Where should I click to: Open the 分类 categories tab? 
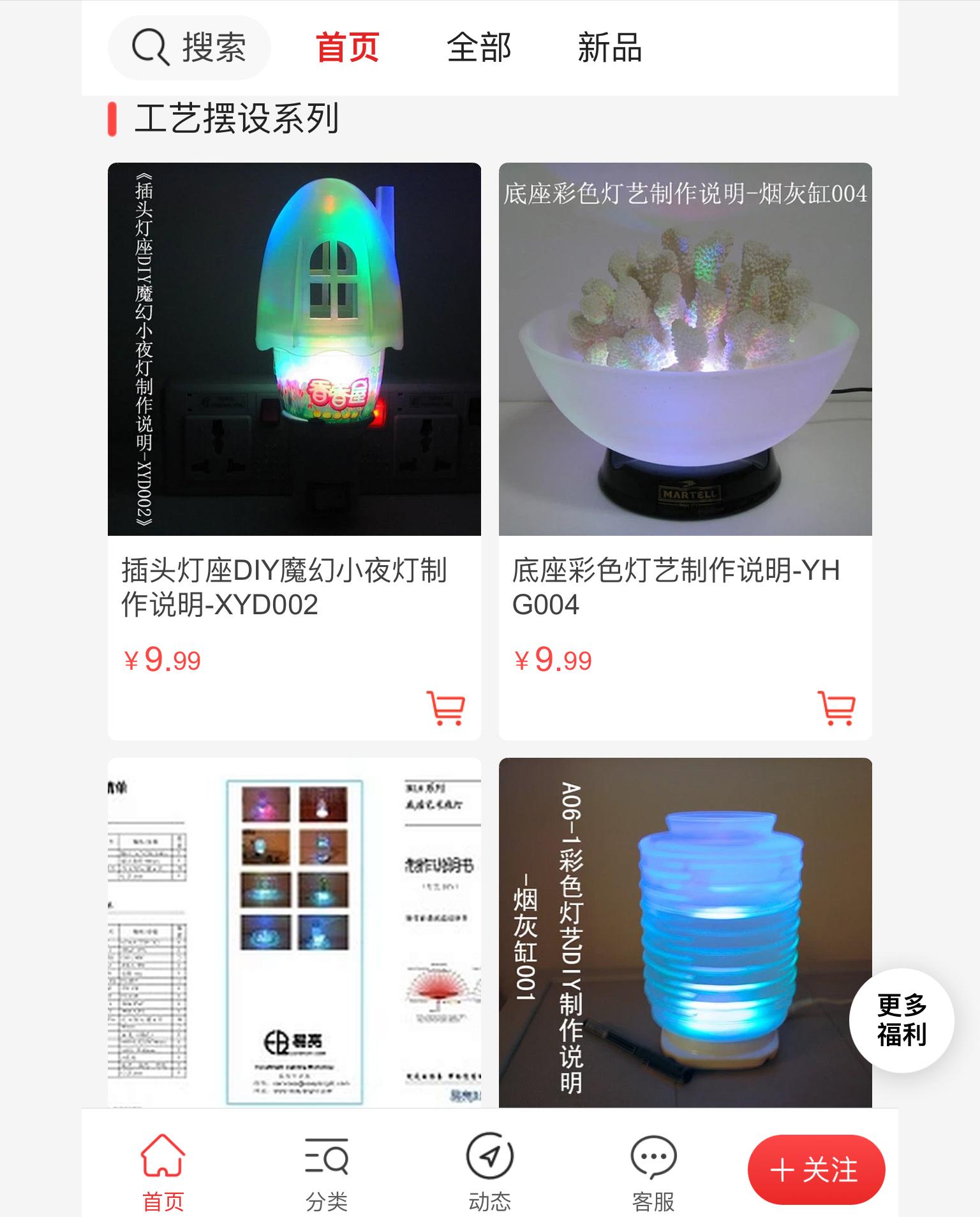tap(326, 1172)
